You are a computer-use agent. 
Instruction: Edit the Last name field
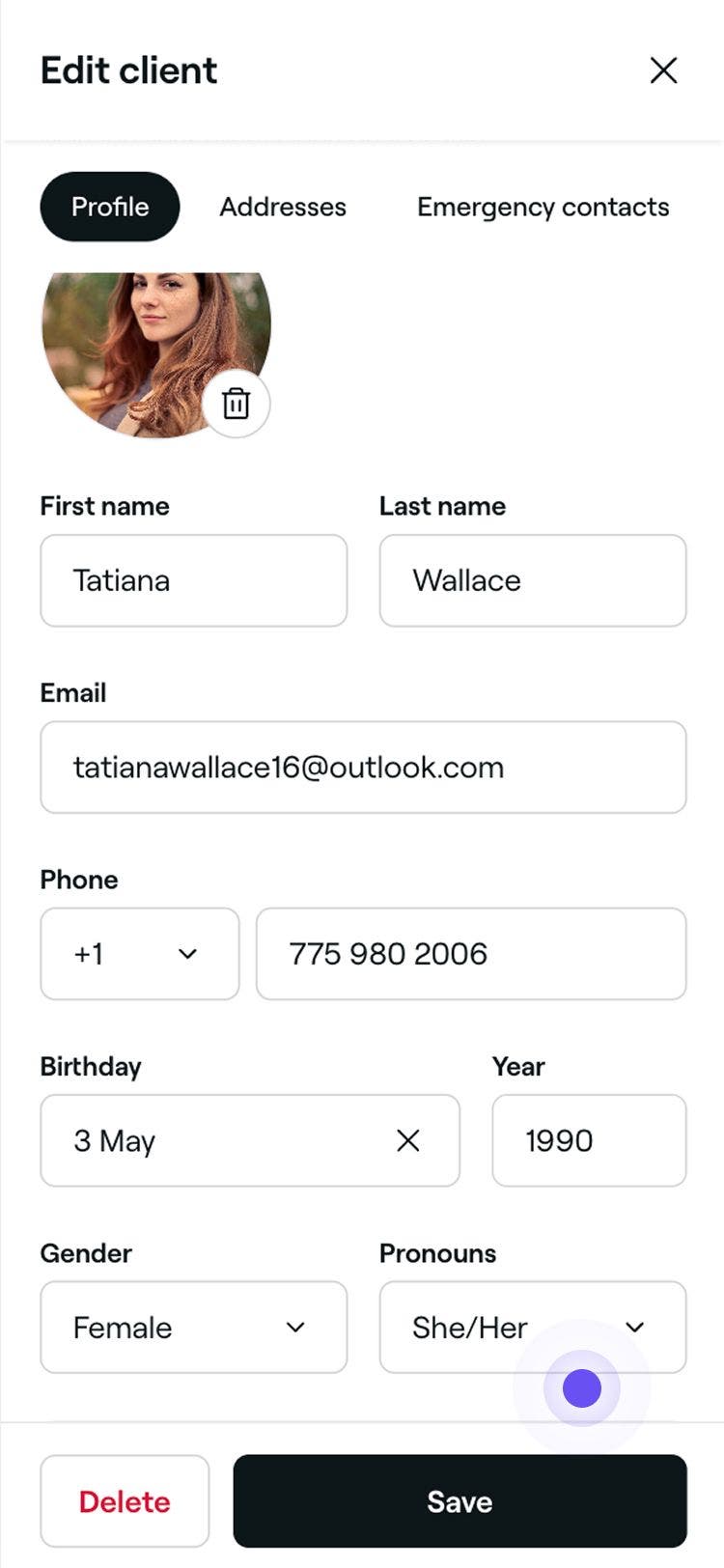[532, 580]
